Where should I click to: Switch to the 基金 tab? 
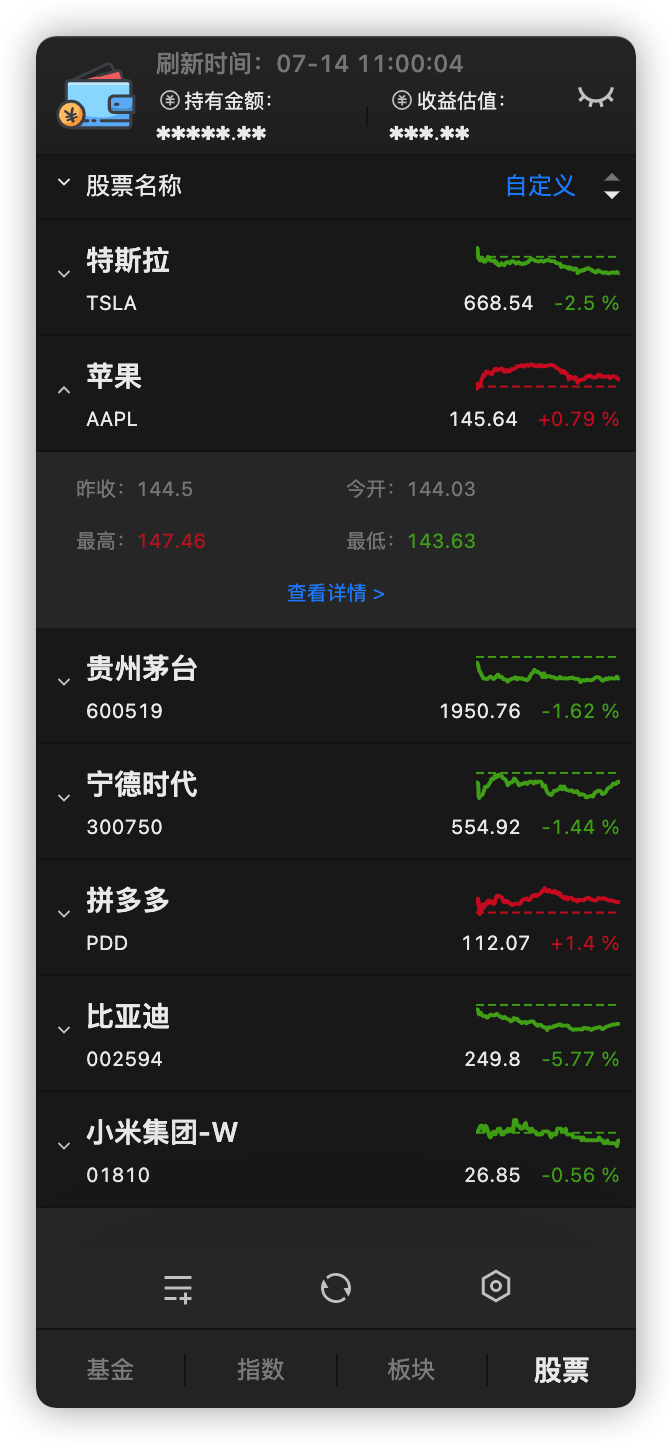tap(110, 1370)
